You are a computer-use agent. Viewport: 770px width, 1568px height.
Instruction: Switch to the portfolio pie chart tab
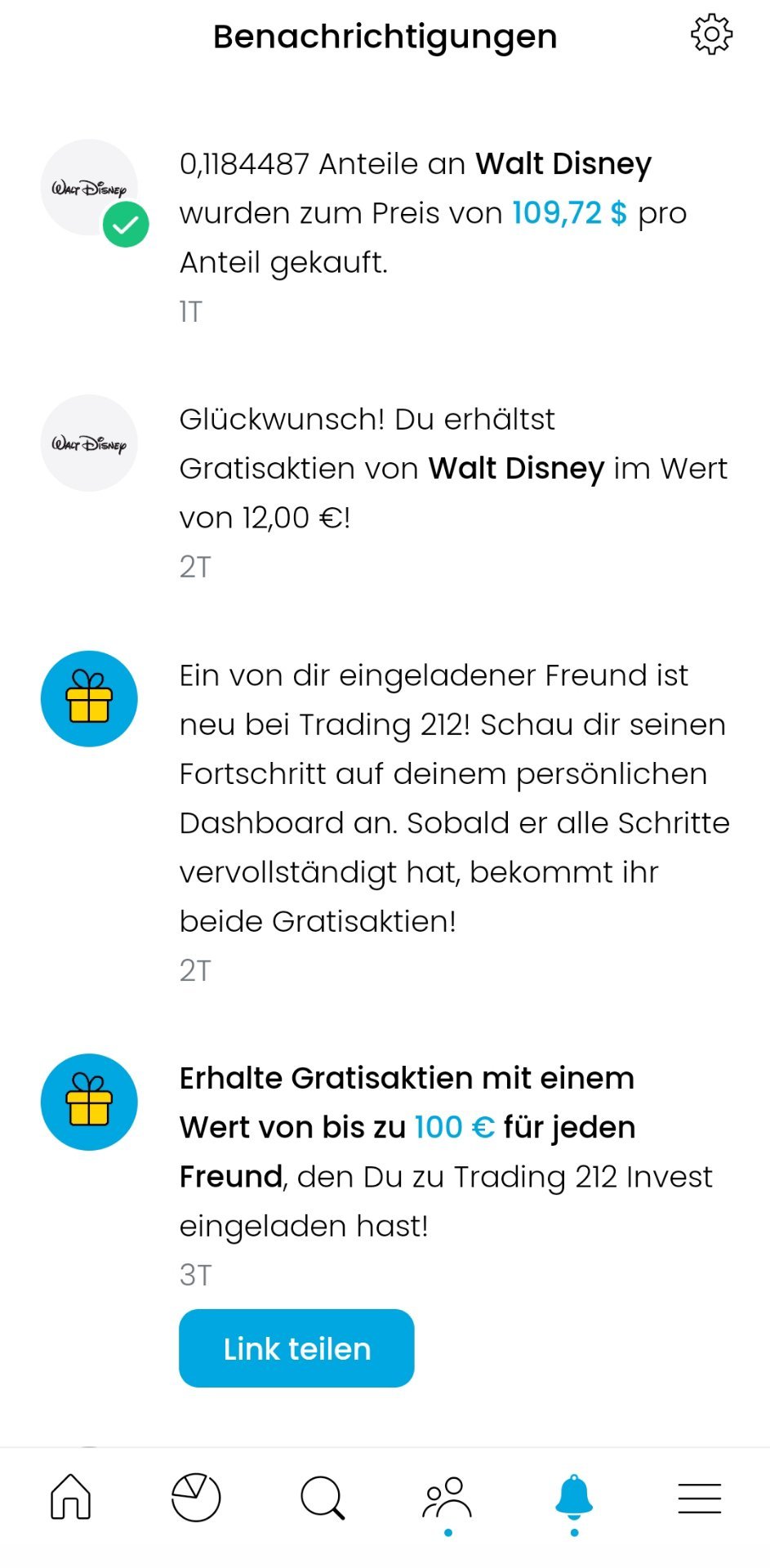[196, 1497]
